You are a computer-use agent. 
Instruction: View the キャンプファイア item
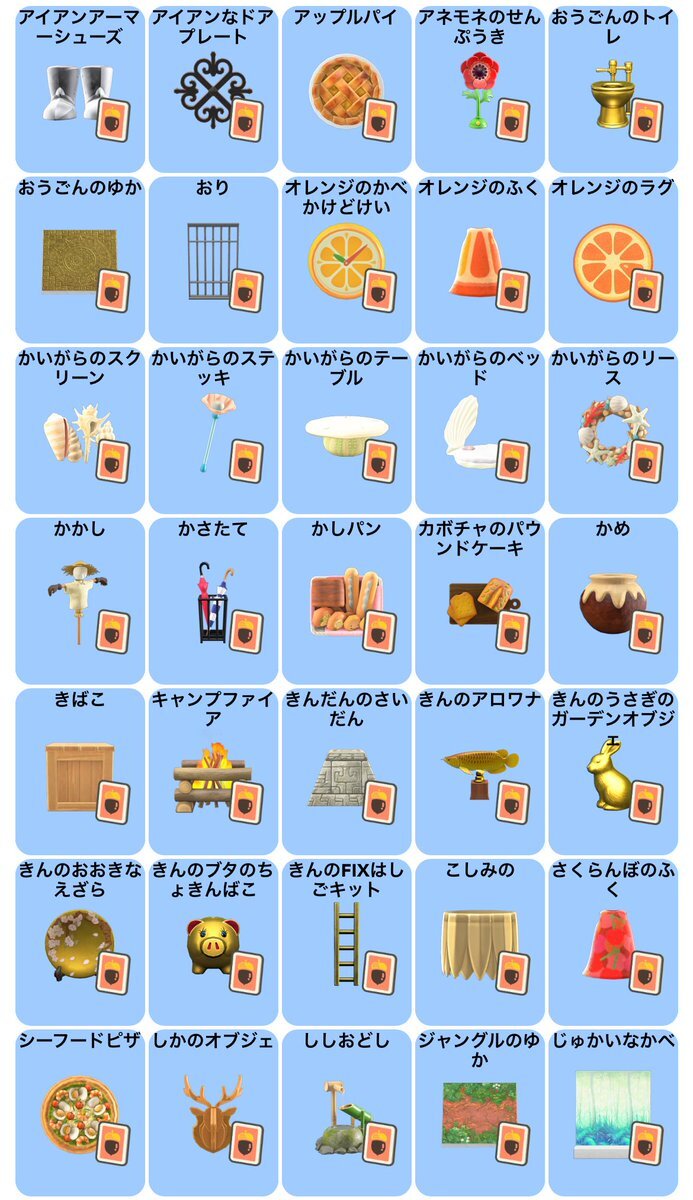(x=213, y=771)
